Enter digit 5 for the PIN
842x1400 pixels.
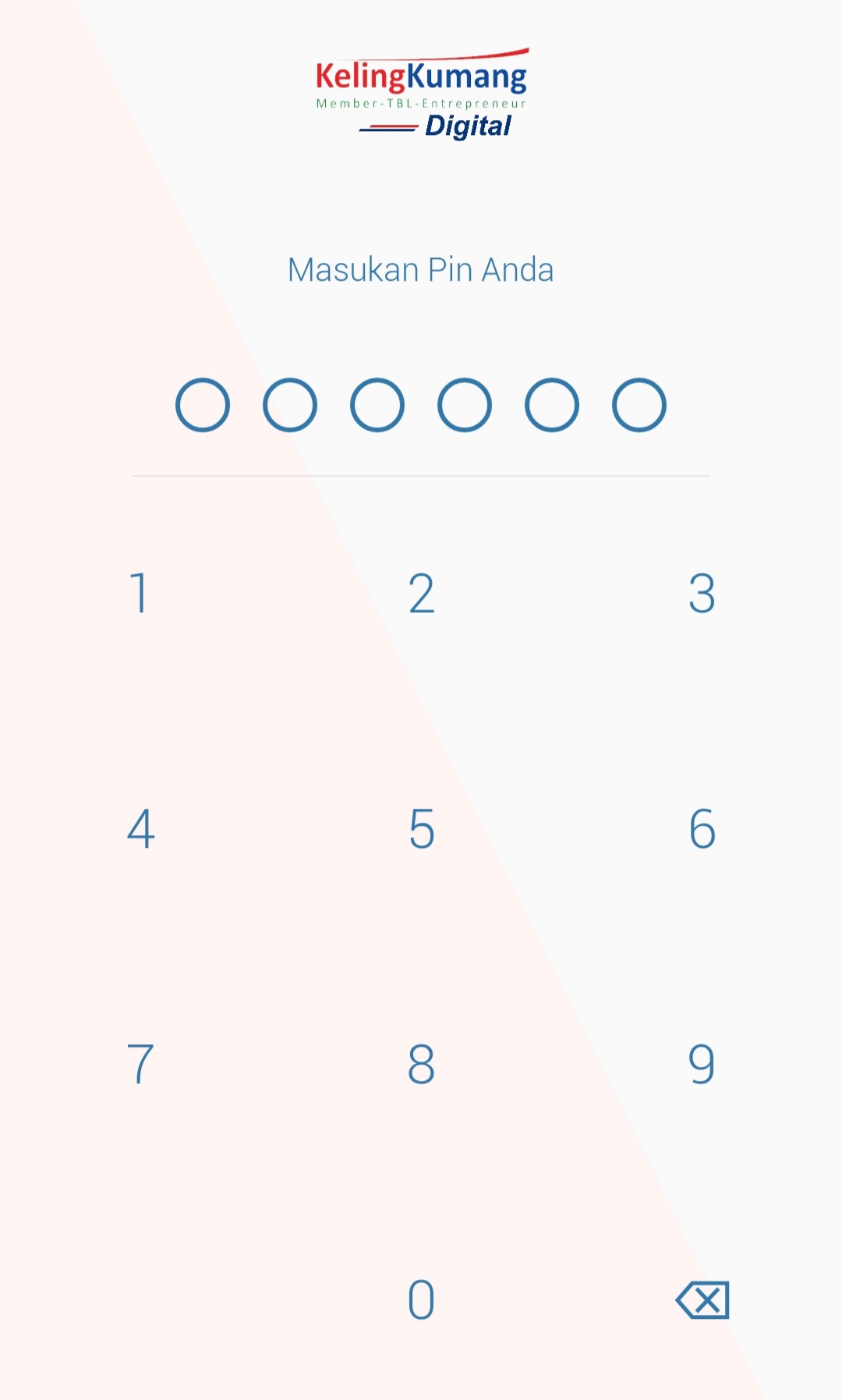(x=421, y=829)
